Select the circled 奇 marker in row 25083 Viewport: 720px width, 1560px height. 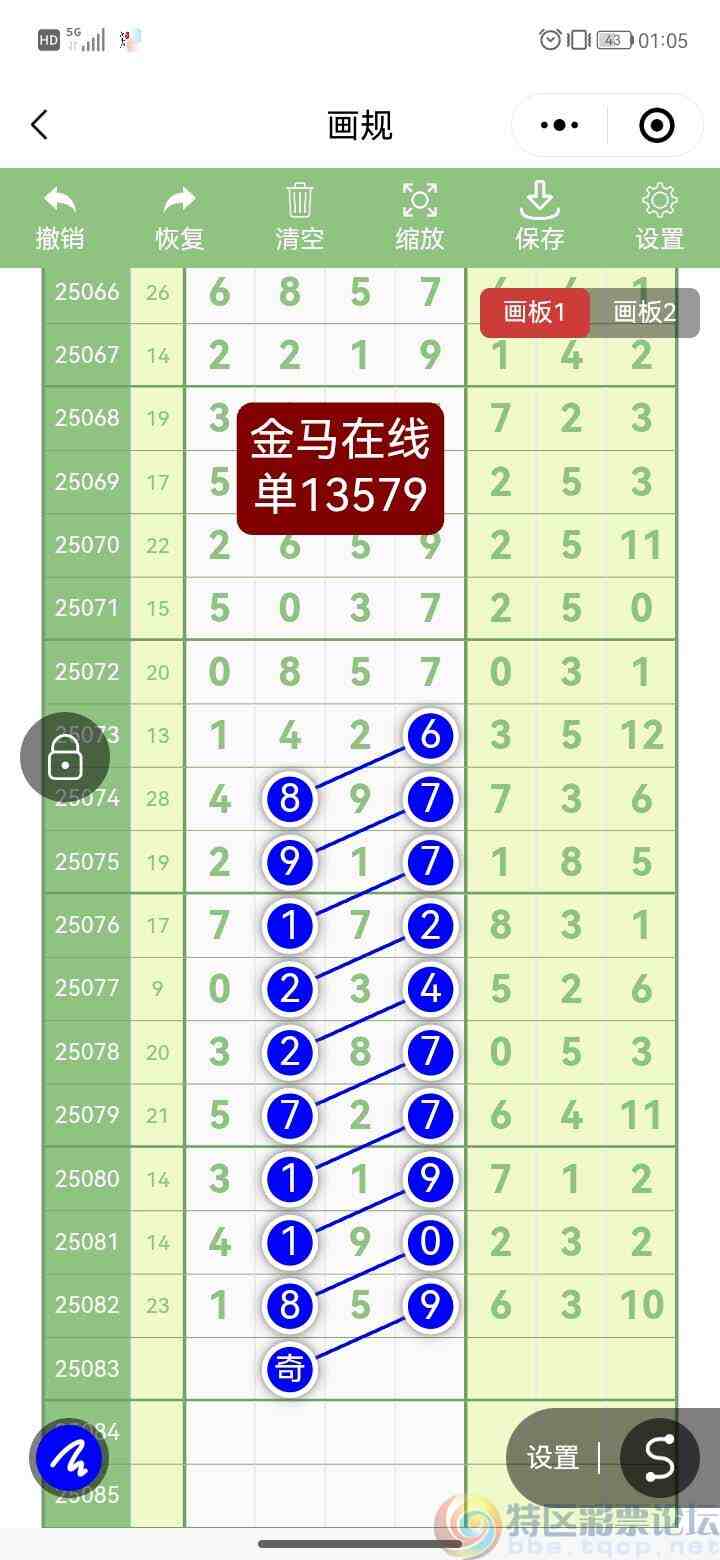point(289,1370)
